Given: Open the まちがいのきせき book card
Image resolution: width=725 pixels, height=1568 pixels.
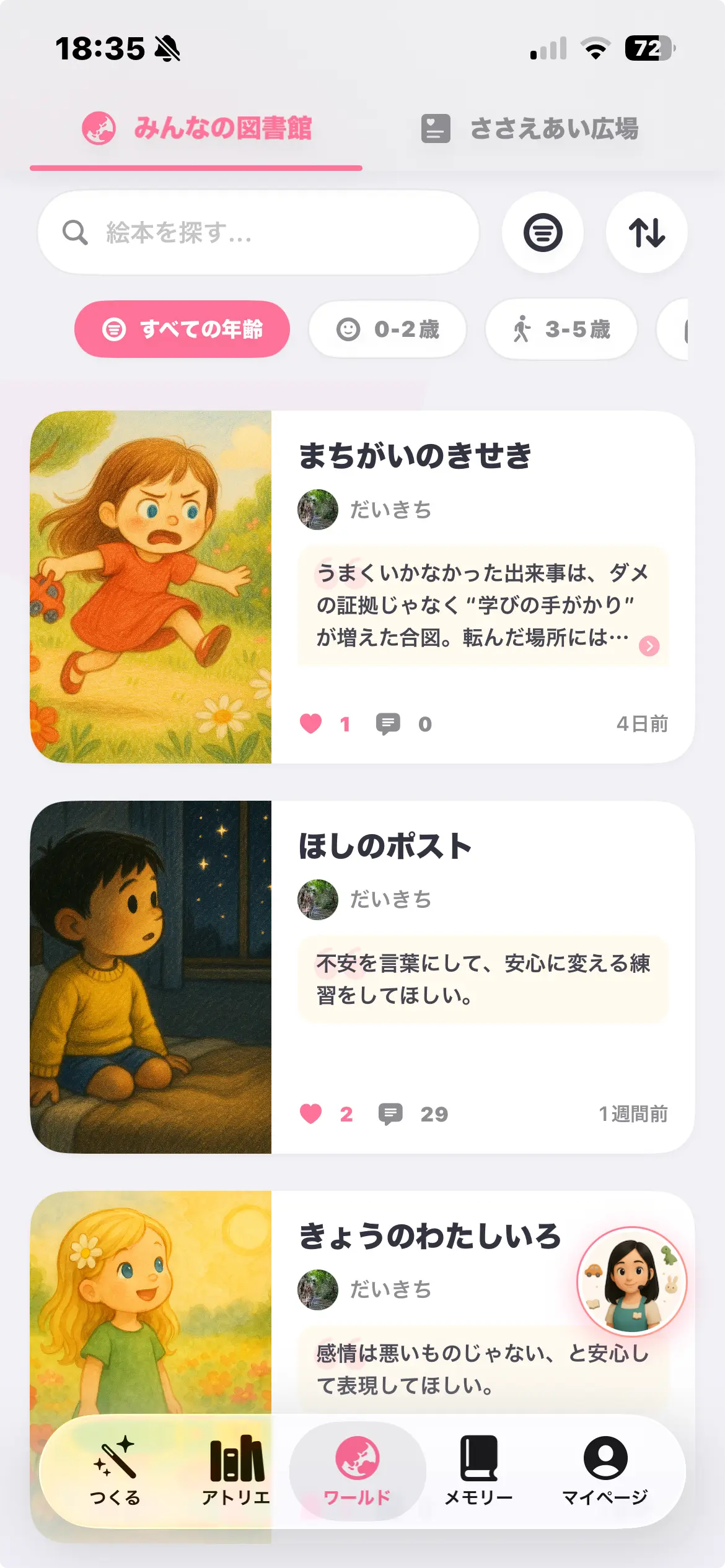Looking at the screenshot, I should tap(414, 456).
